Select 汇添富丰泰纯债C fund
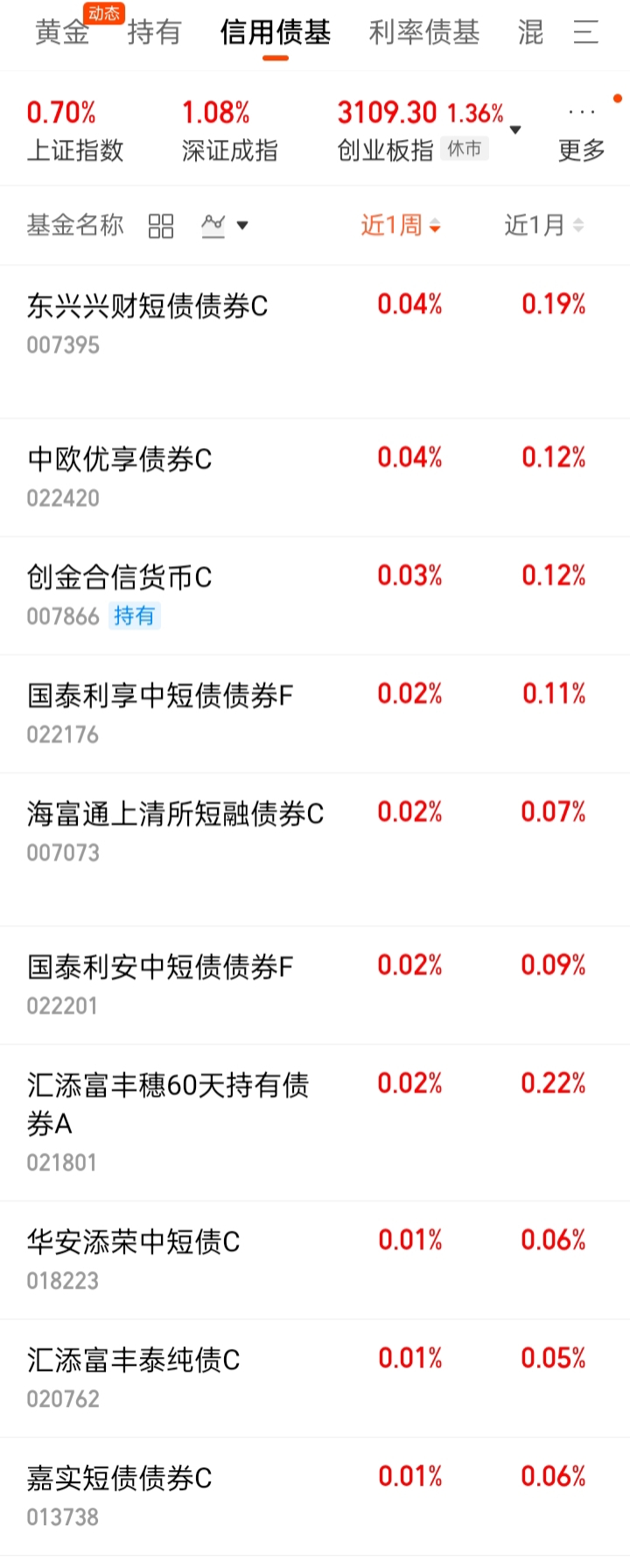The height and width of the screenshot is (1568, 630). (x=133, y=1360)
